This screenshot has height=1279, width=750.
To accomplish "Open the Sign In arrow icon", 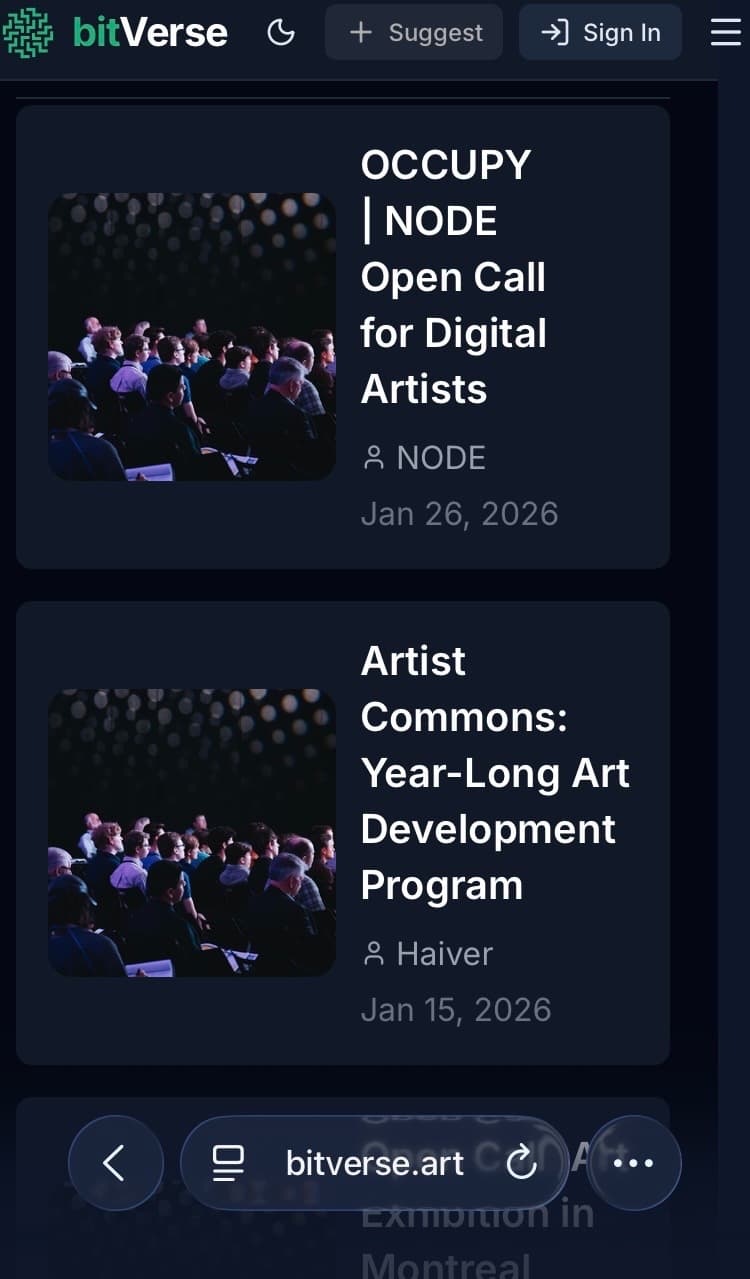I will [555, 31].
